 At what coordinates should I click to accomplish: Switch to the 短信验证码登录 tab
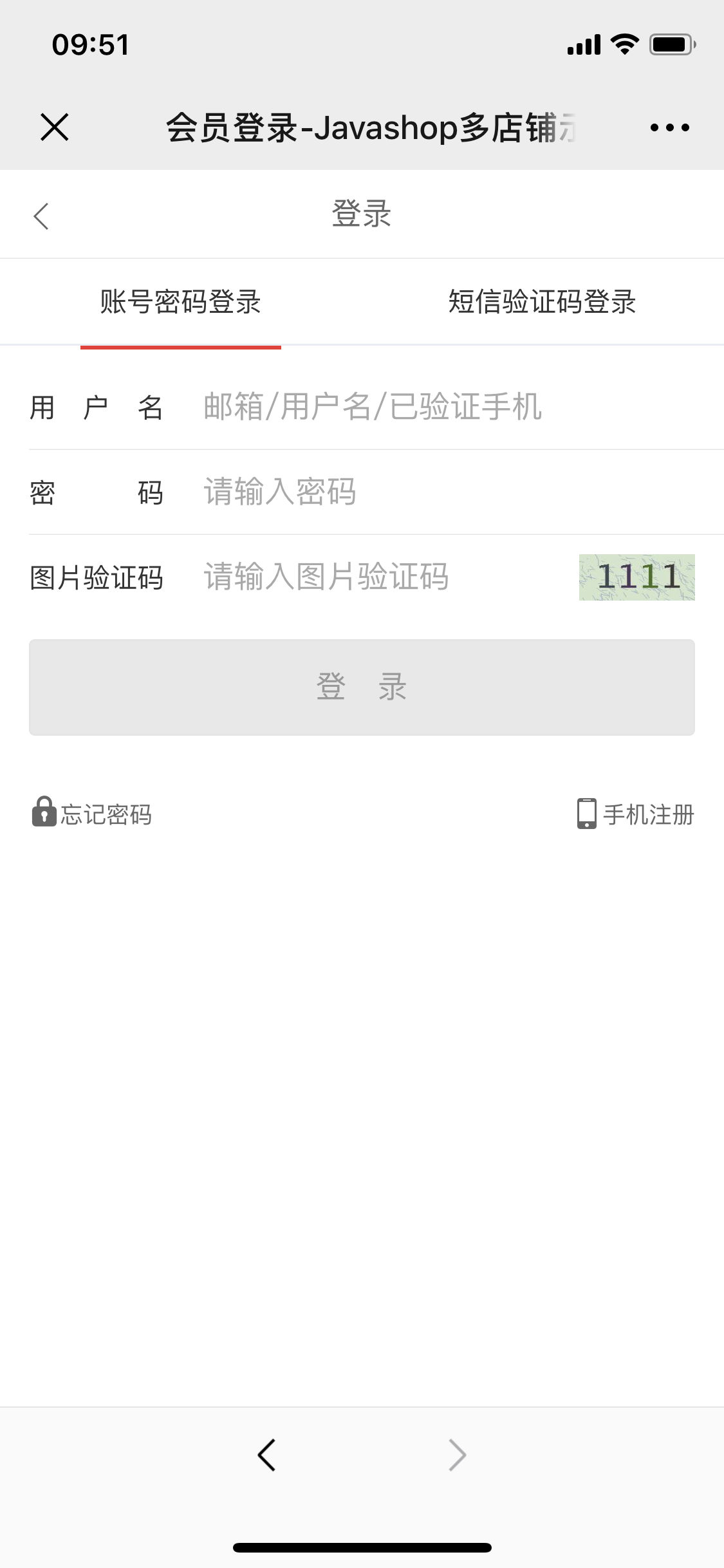542,302
